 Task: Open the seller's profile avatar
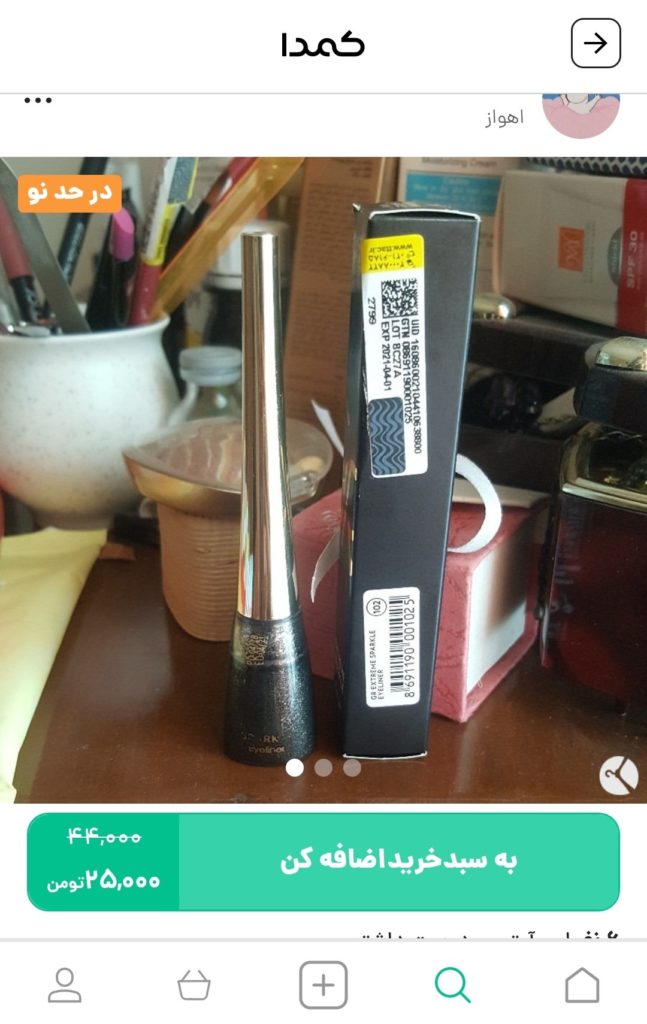[x=581, y=112]
